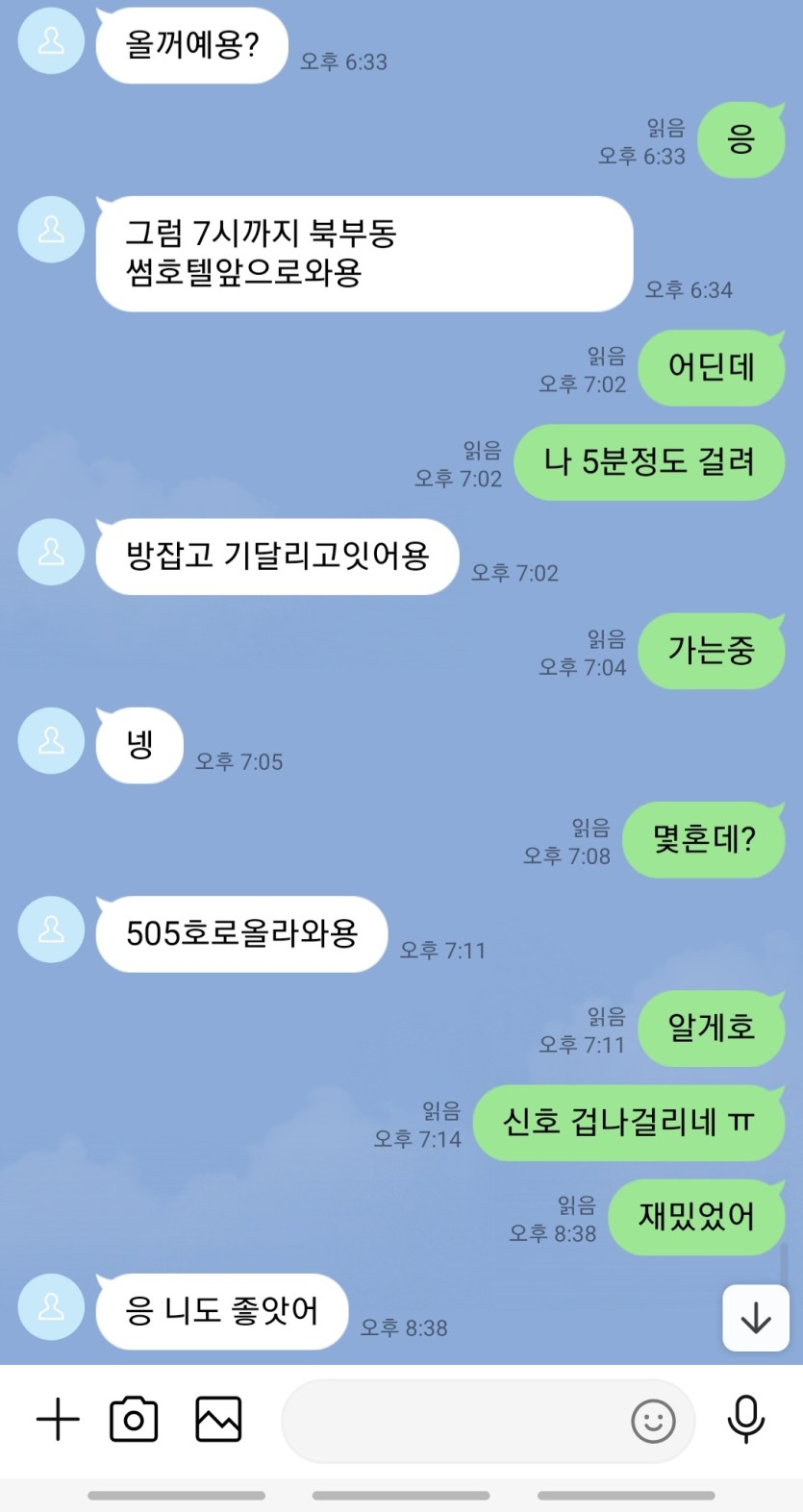Screen dimensions: 803x1512
Task: Open the plus attachment menu
Action: pyautogui.click(x=58, y=1420)
